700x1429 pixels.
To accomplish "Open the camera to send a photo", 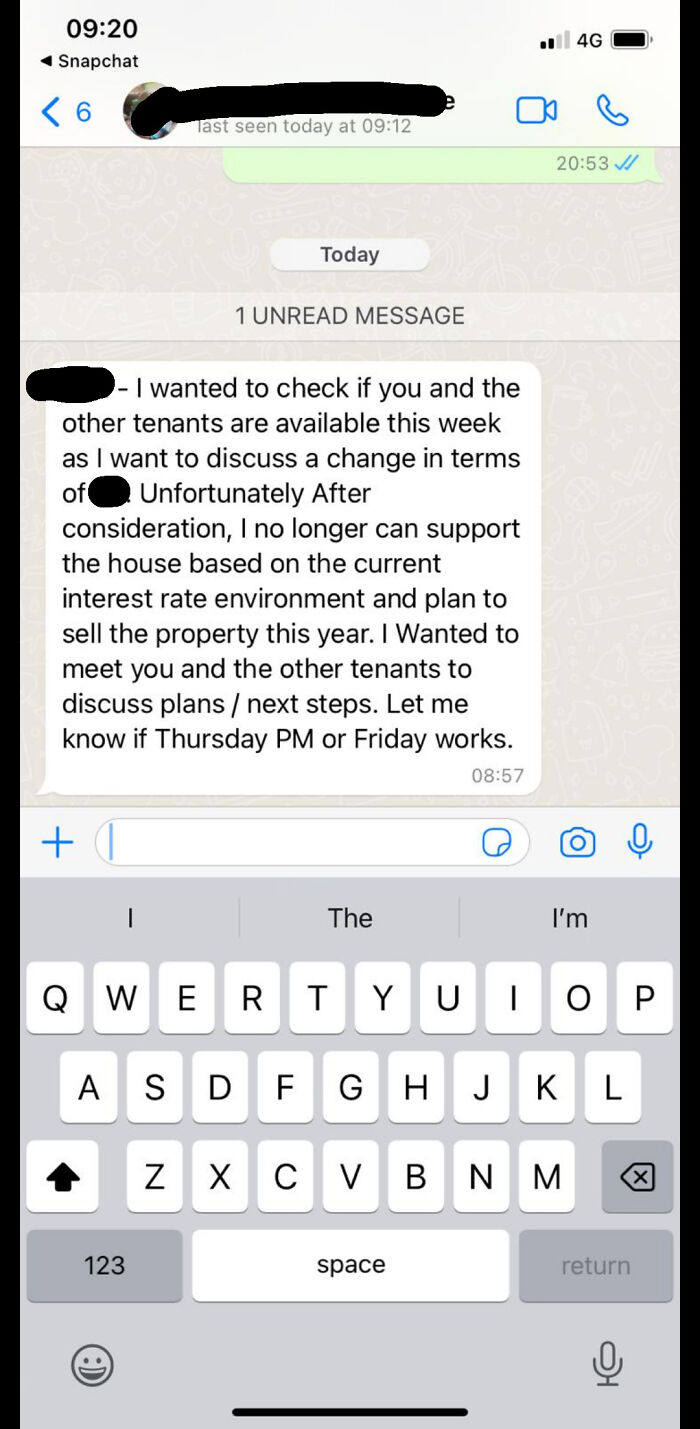I will coord(577,843).
